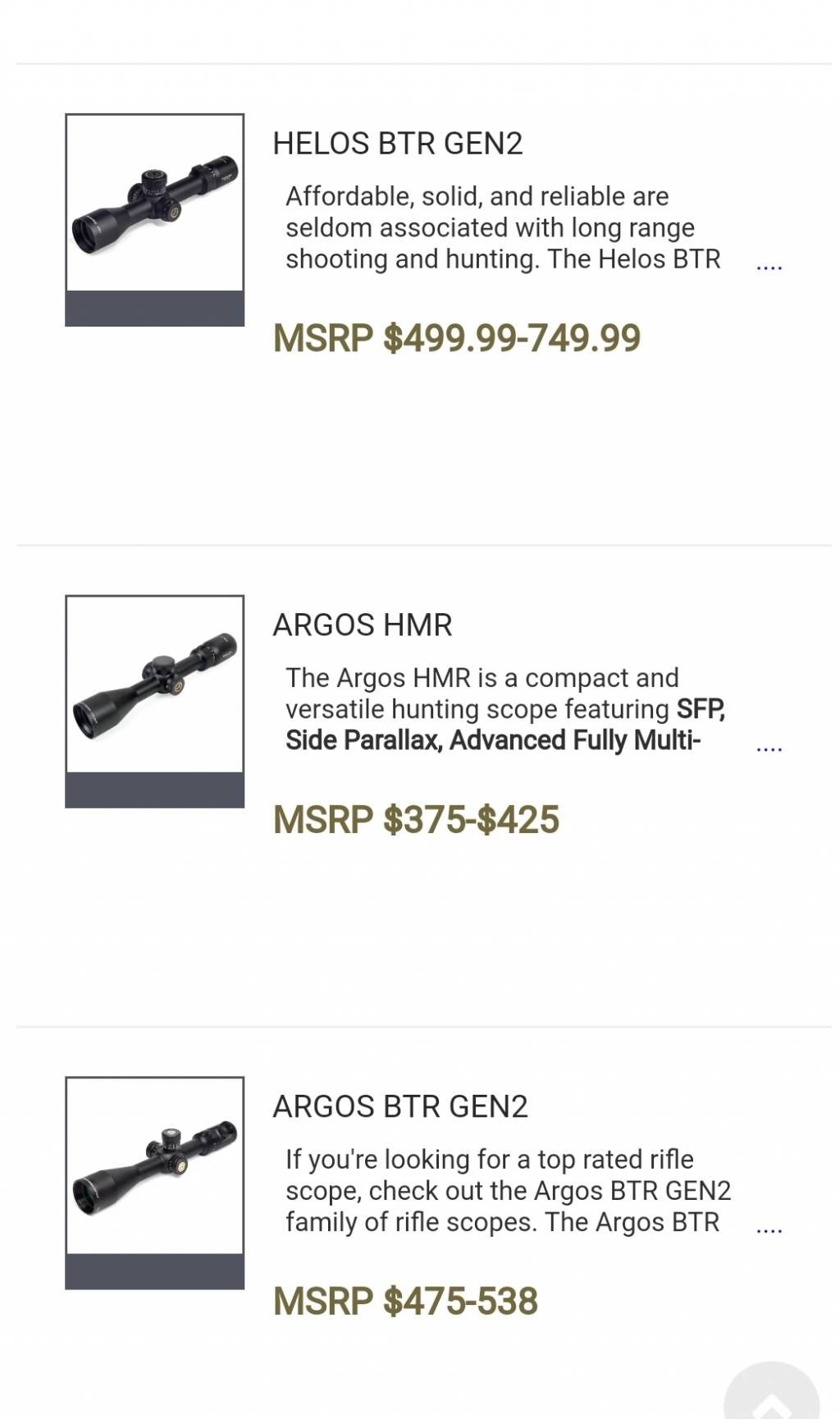This screenshot has width=840, height=1419.
Task: Open the ARGOS HMR product title
Action: (362, 625)
